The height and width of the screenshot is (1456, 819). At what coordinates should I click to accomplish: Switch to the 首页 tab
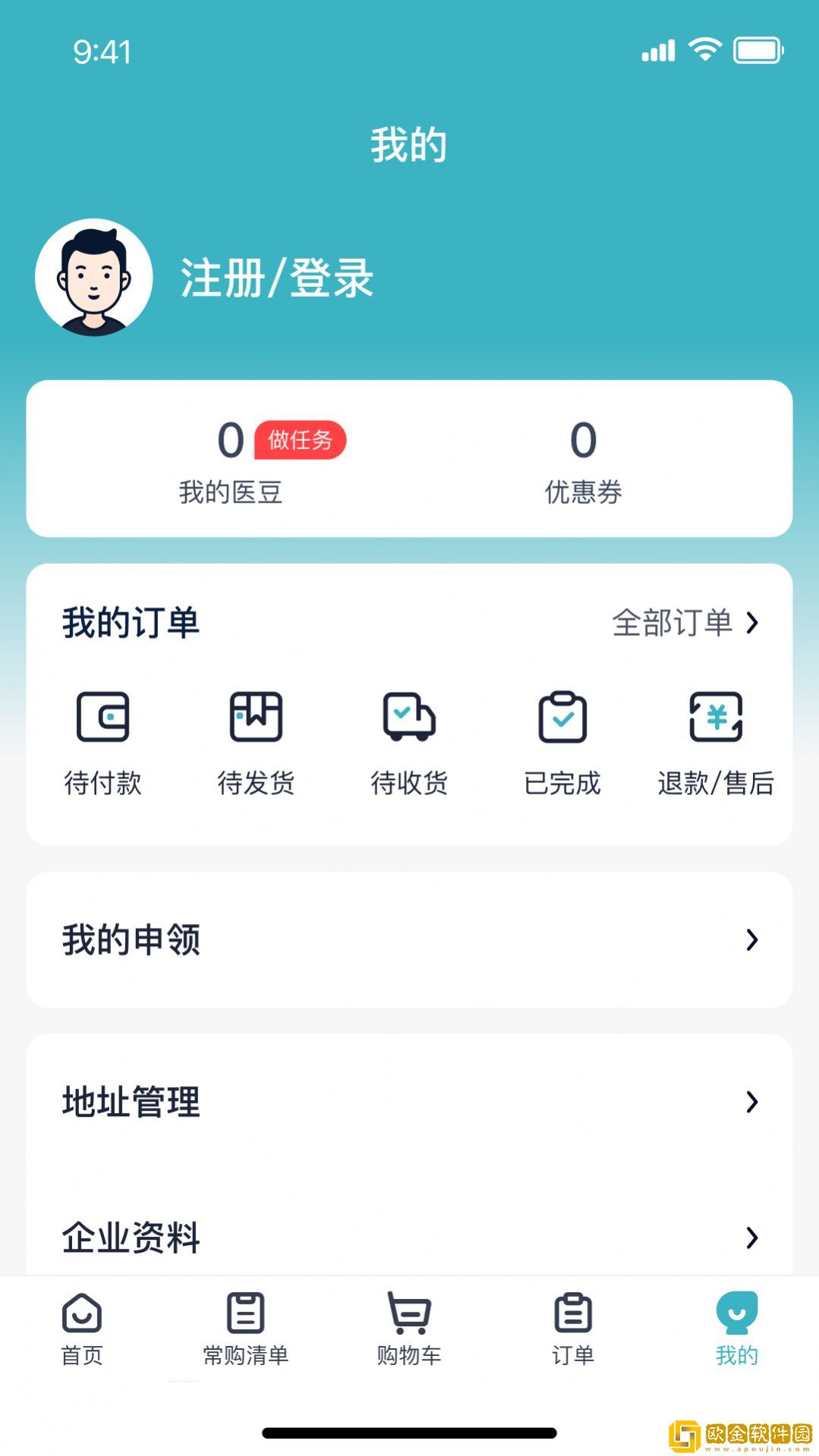82,1328
